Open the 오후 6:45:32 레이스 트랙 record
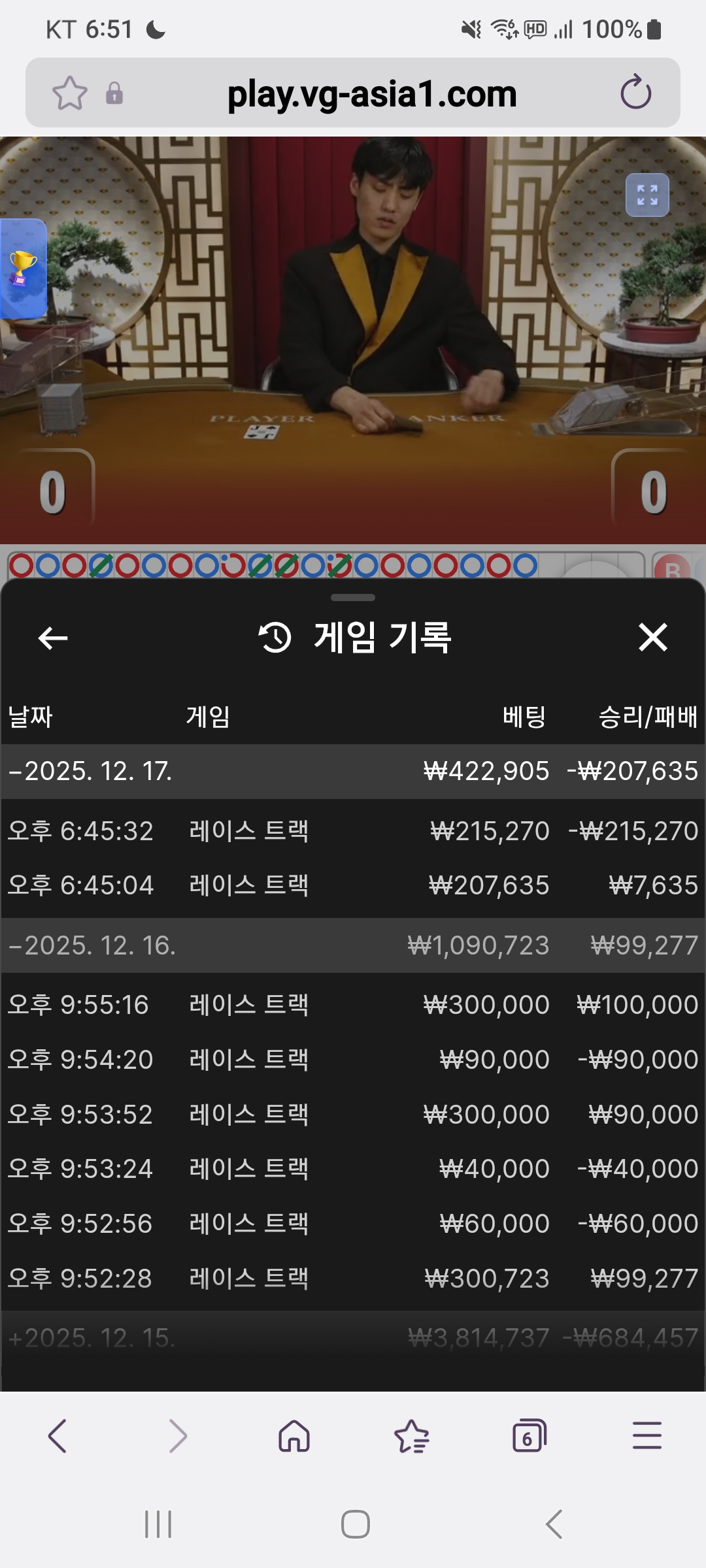The height and width of the screenshot is (1568, 706). (x=353, y=831)
